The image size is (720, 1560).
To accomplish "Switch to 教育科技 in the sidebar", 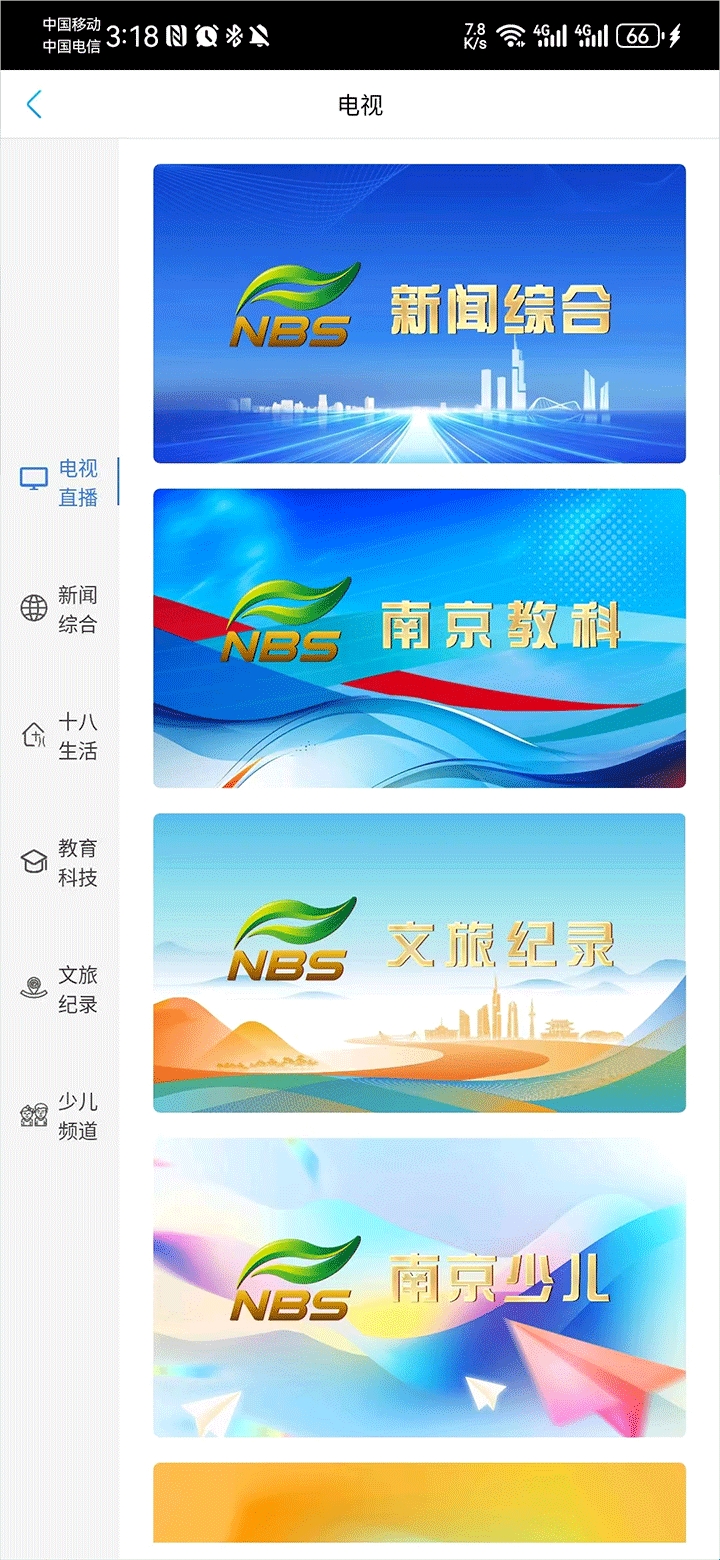I will 60,862.
